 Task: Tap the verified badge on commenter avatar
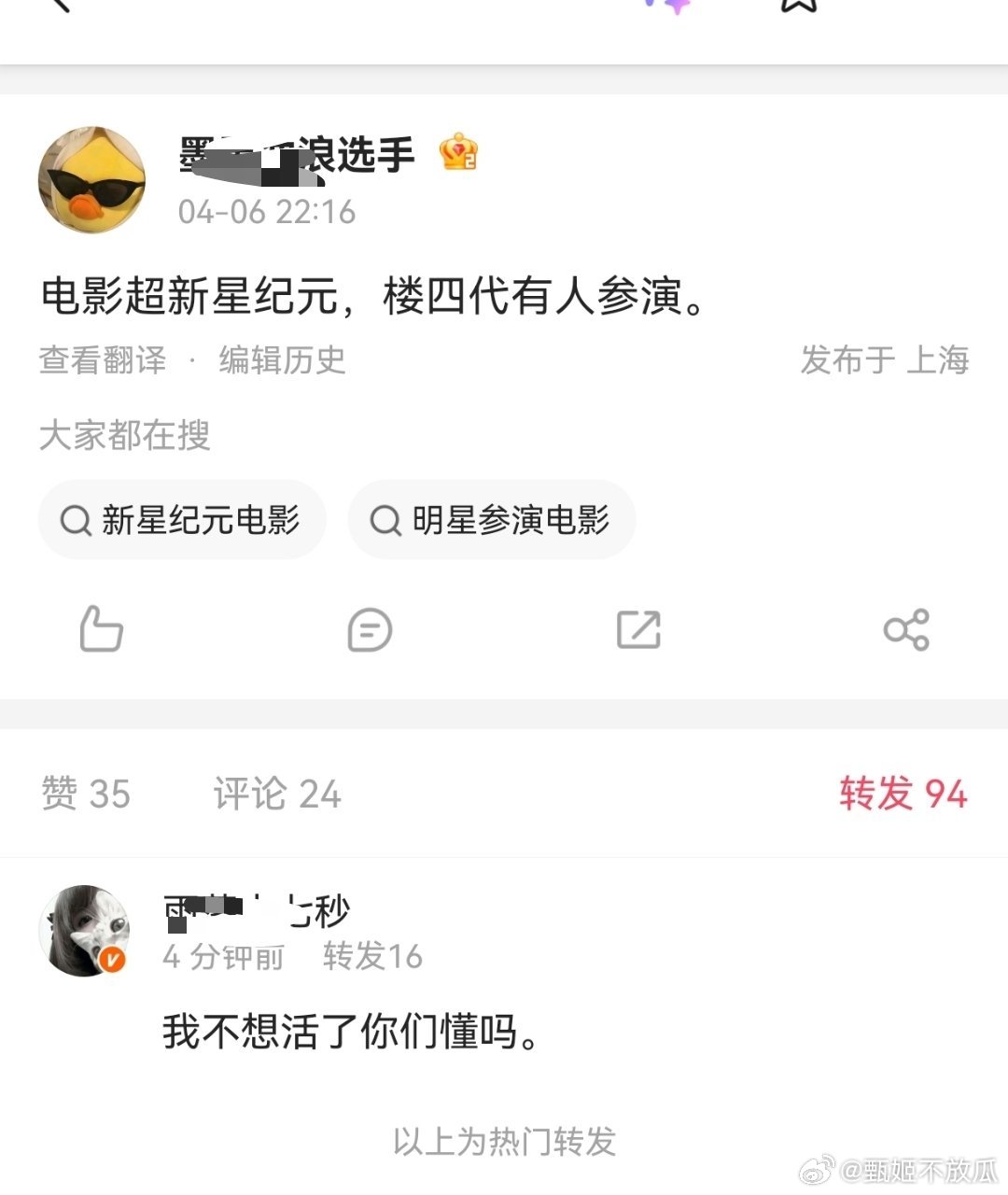click(110, 958)
